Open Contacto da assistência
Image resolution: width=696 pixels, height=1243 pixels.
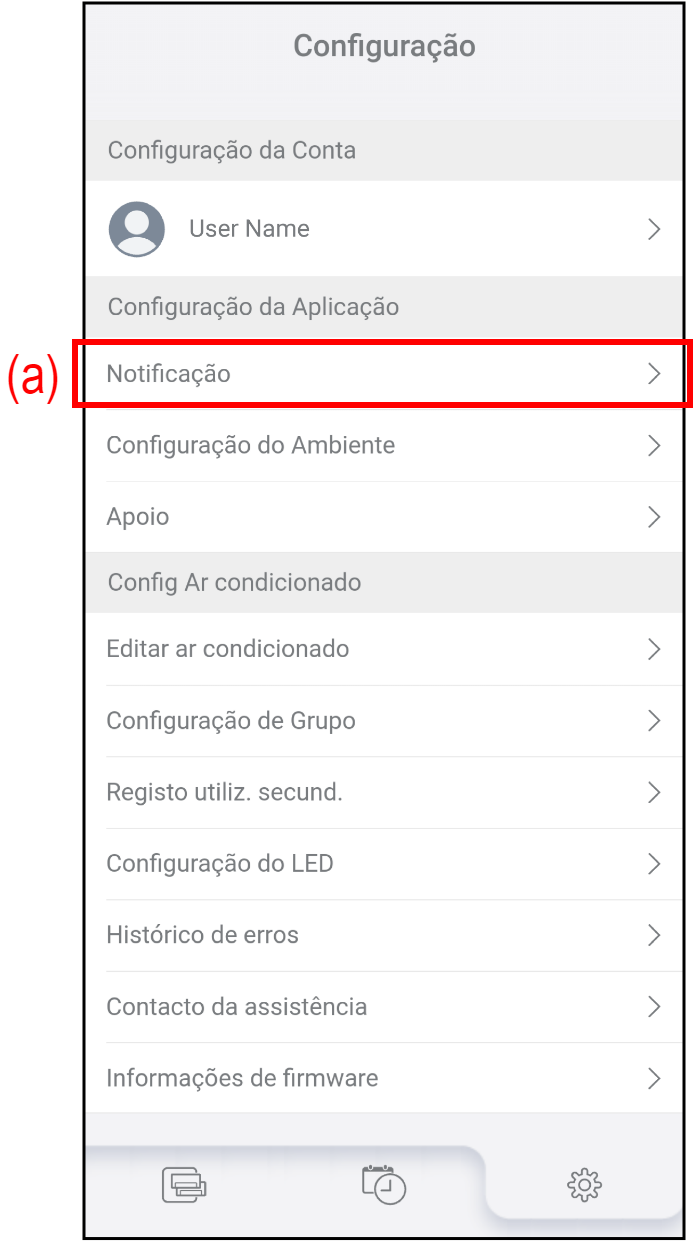click(x=384, y=1007)
